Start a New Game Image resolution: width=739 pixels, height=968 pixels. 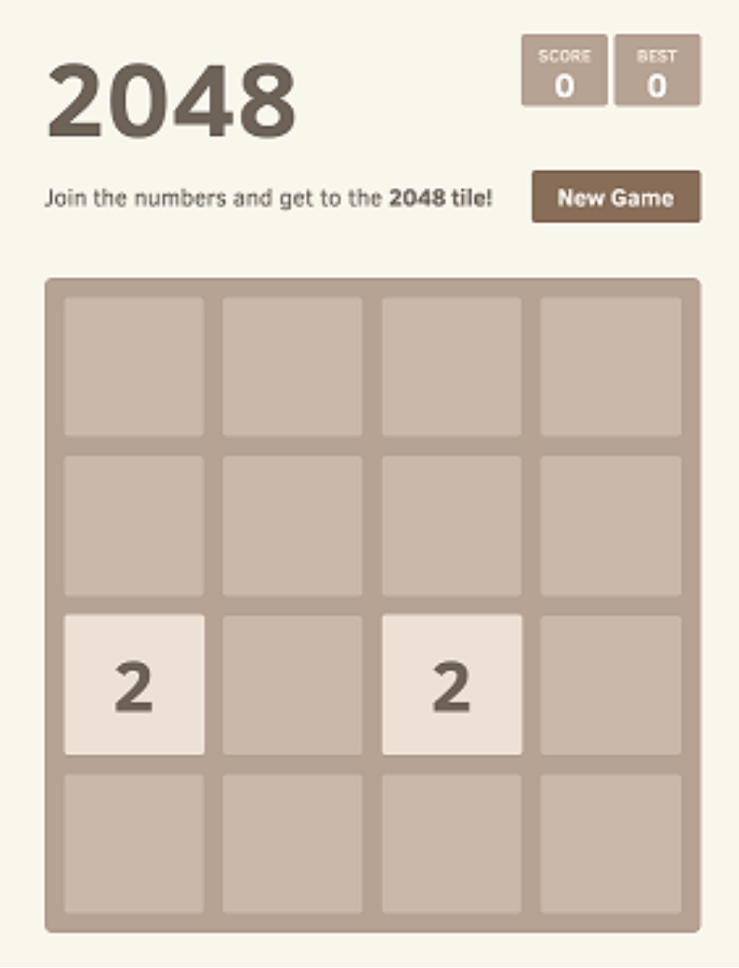click(x=615, y=197)
